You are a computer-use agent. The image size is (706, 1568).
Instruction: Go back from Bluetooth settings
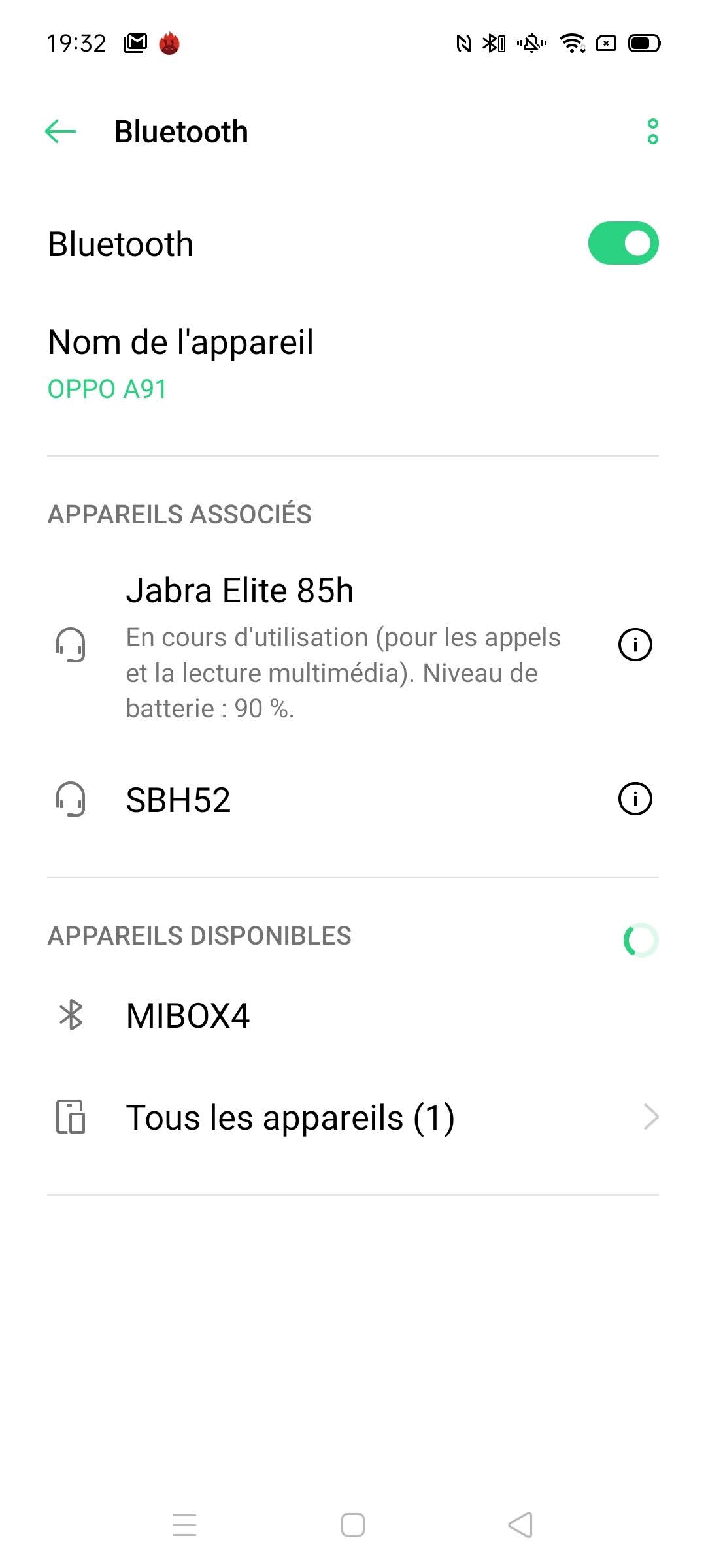tap(61, 131)
